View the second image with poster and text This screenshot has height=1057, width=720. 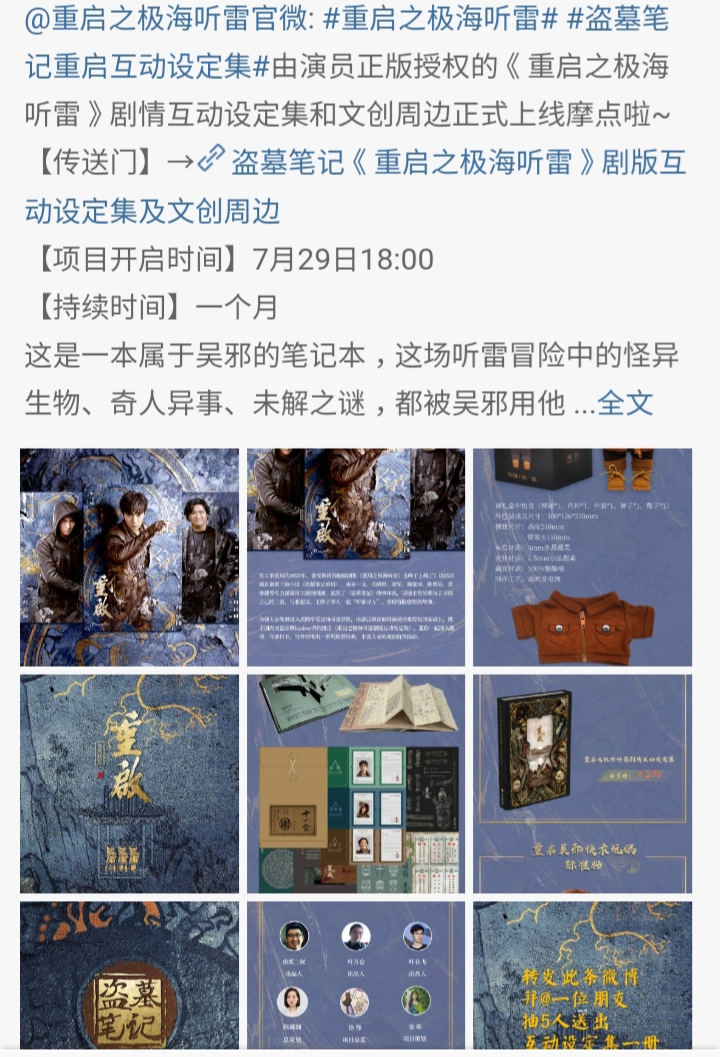(356, 557)
